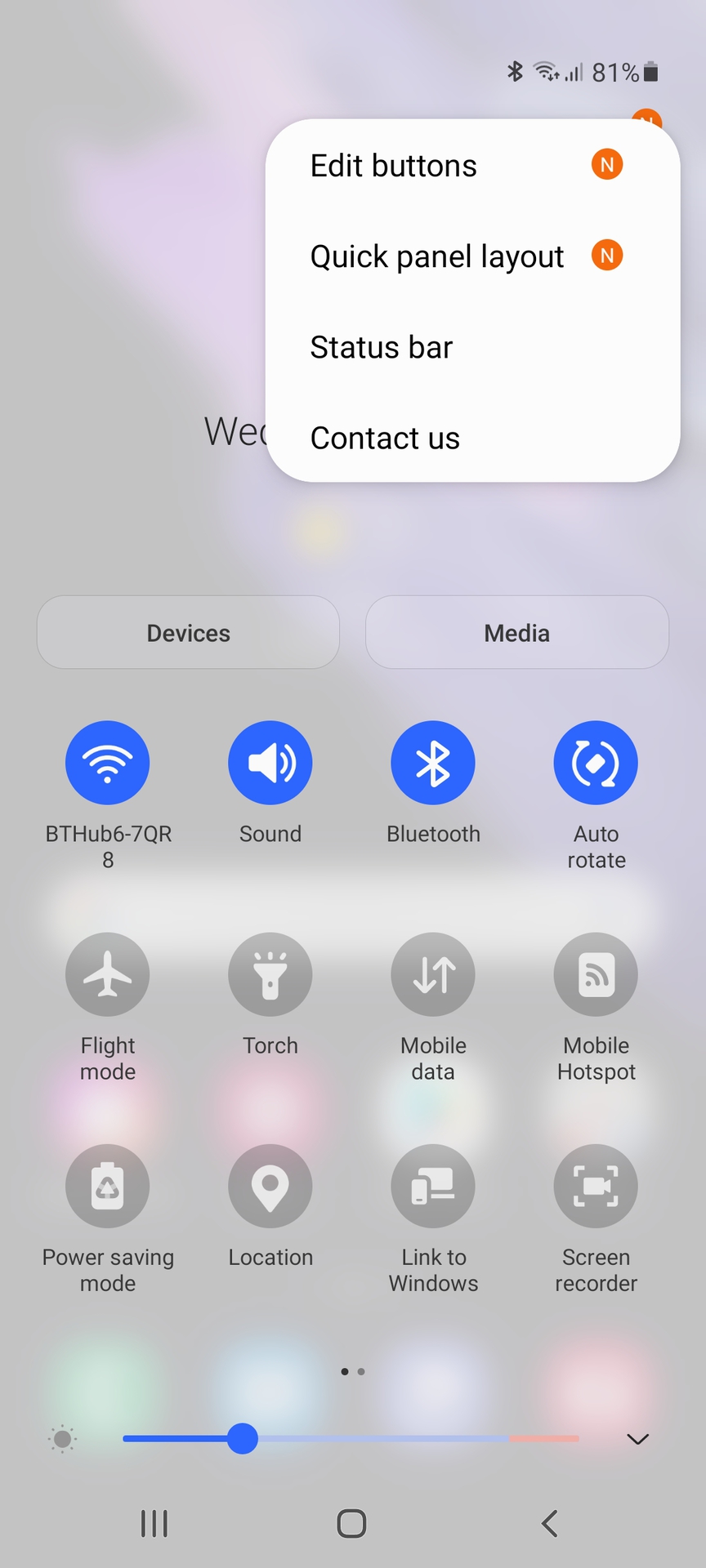Image resolution: width=706 pixels, height=1568 pixels.
Task: Toggle the Sound mode tile
Action: pyautogui.click(x=270, y=763)
